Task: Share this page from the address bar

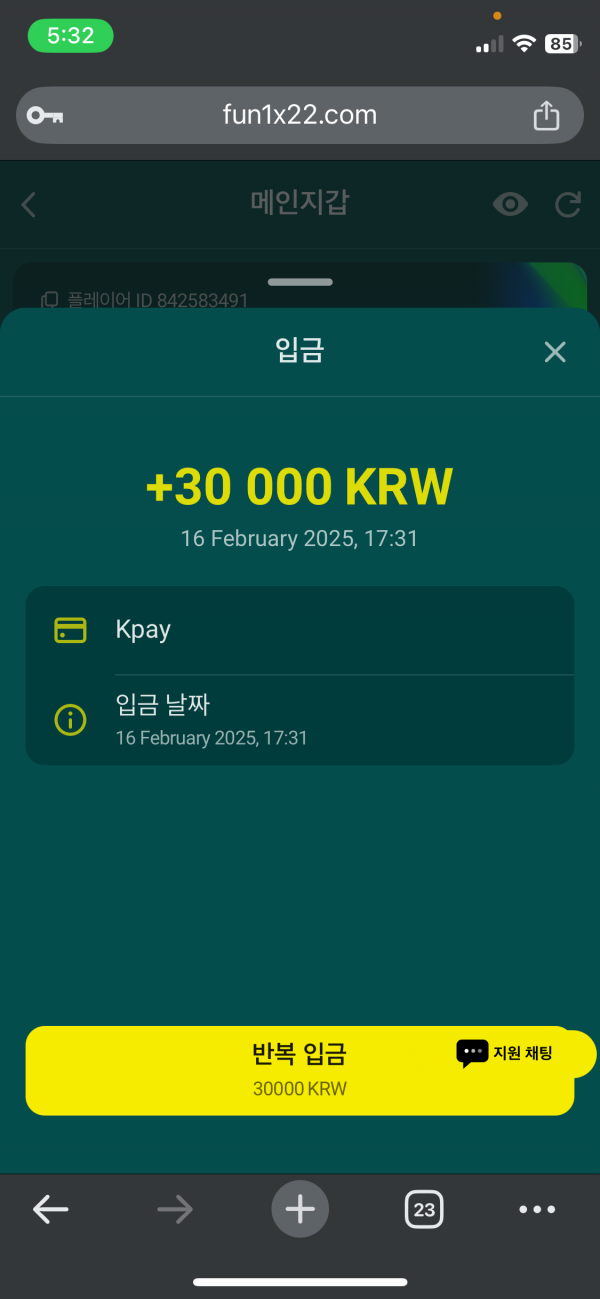Action: coord(546,116)
